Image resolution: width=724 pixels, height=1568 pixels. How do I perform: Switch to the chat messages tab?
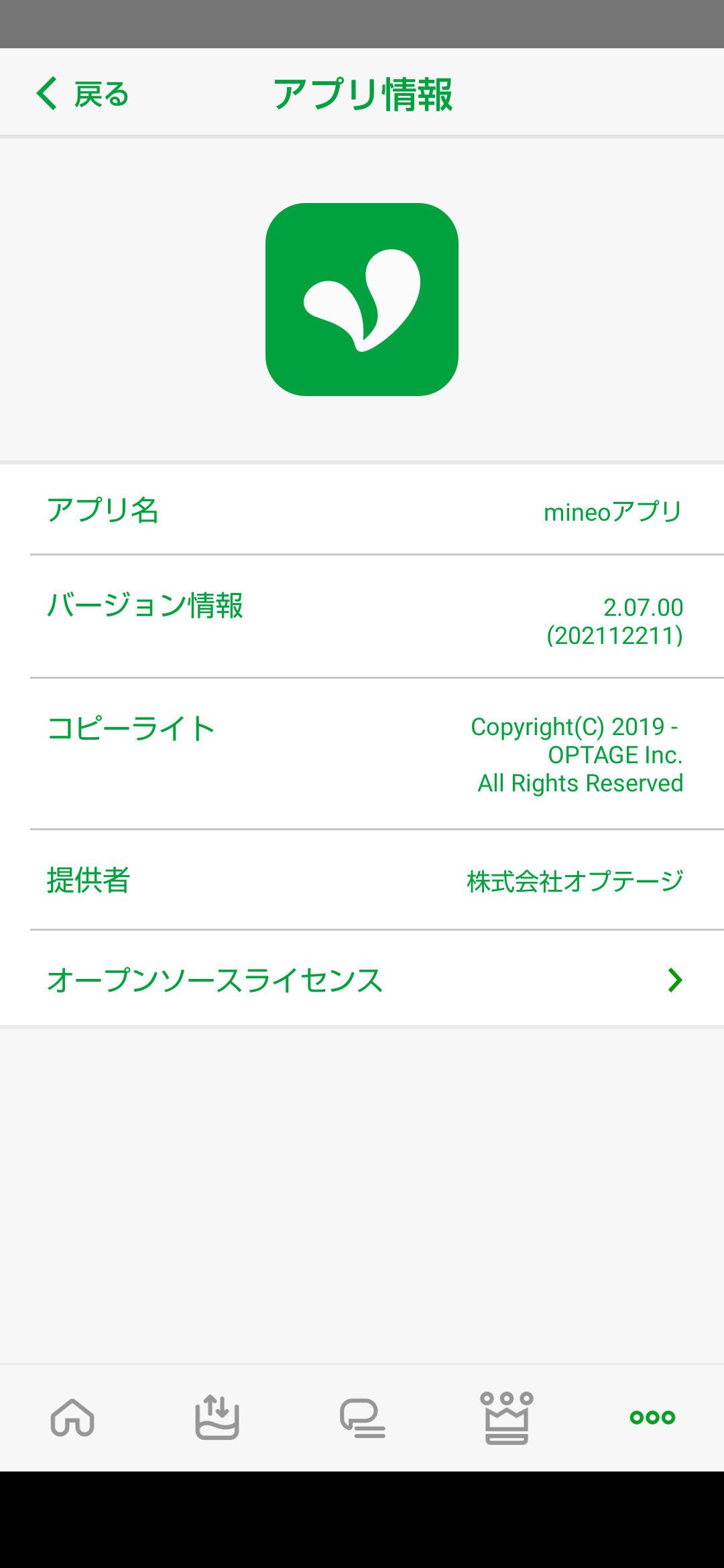click(x=362, y=1418)
